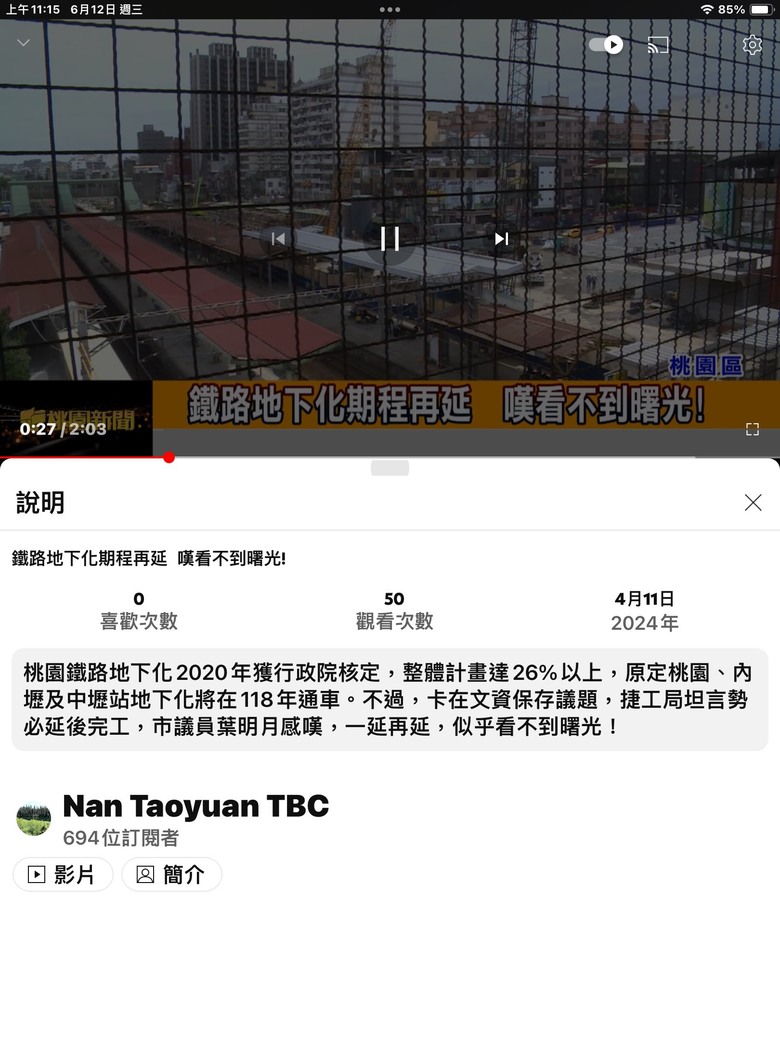Cast the video to another device
This screenshot has height=1040, width=780.
(x=658, y=45)
